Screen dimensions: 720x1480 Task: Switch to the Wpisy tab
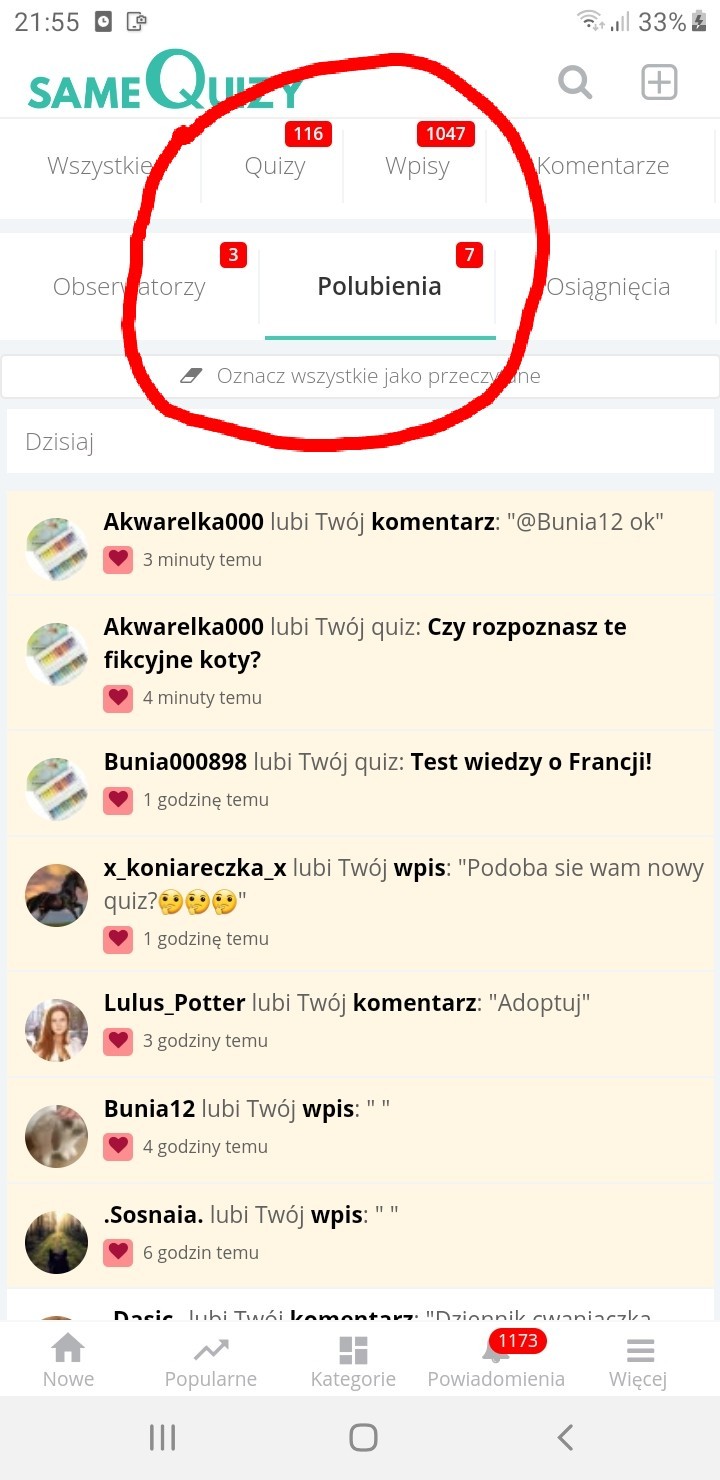417,166
